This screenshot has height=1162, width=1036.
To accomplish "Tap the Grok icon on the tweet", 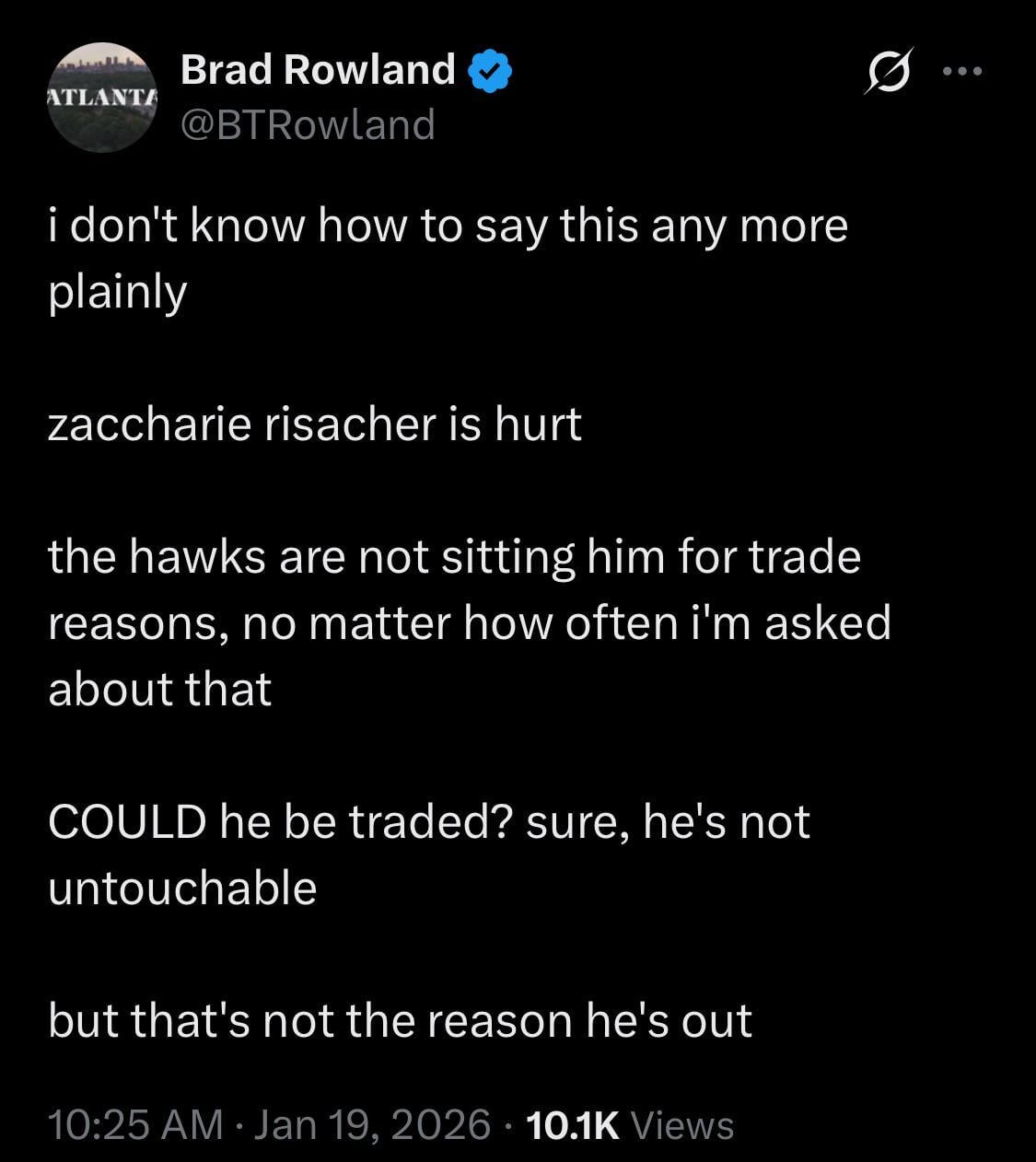I will click(x=889, y=71).
